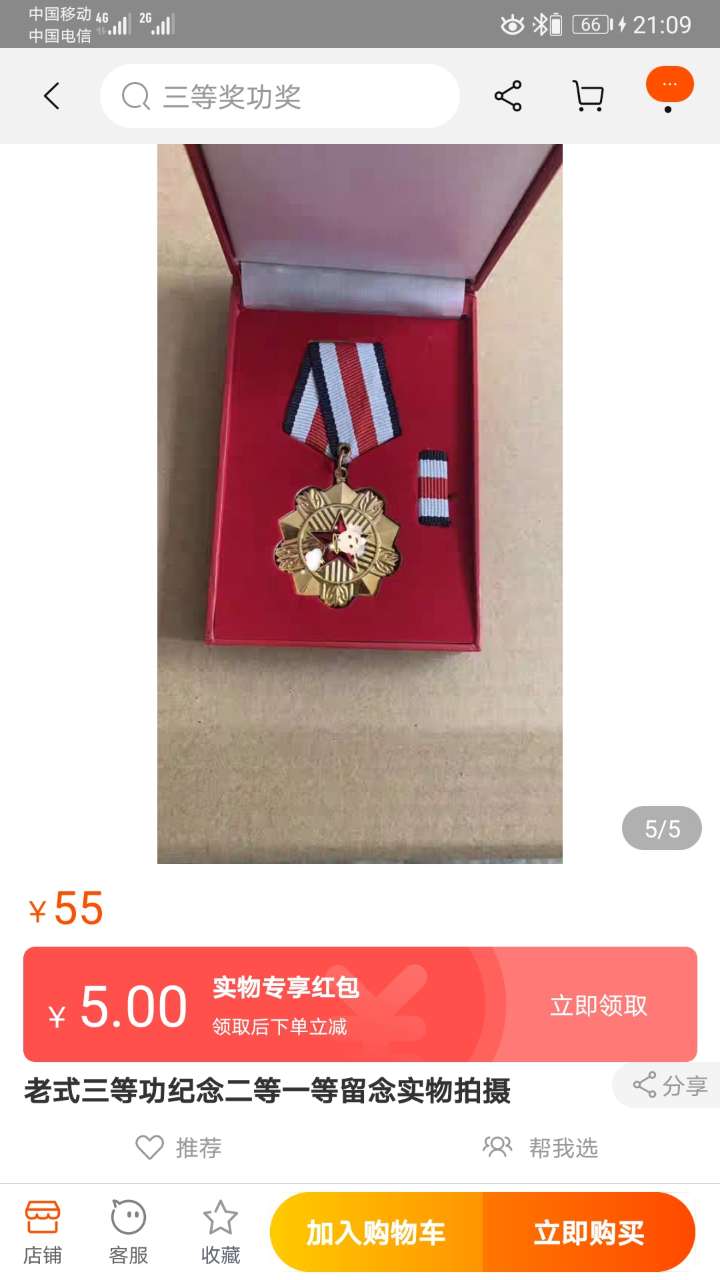Tap the search box with 三等奖功奖
720x1280 pixels.
coord(280,96)
